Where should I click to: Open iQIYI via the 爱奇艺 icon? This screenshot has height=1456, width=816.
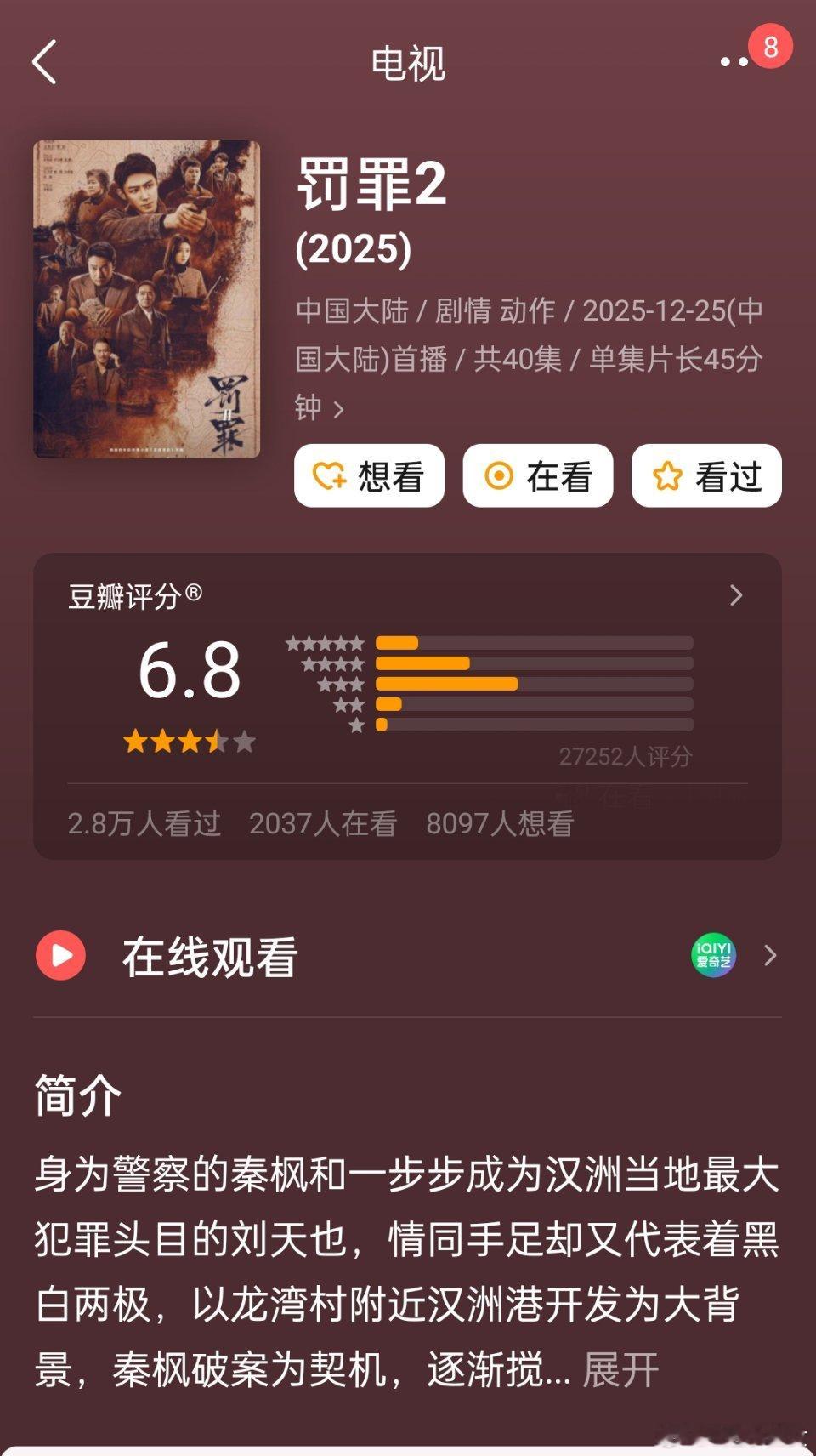(714, 955)
